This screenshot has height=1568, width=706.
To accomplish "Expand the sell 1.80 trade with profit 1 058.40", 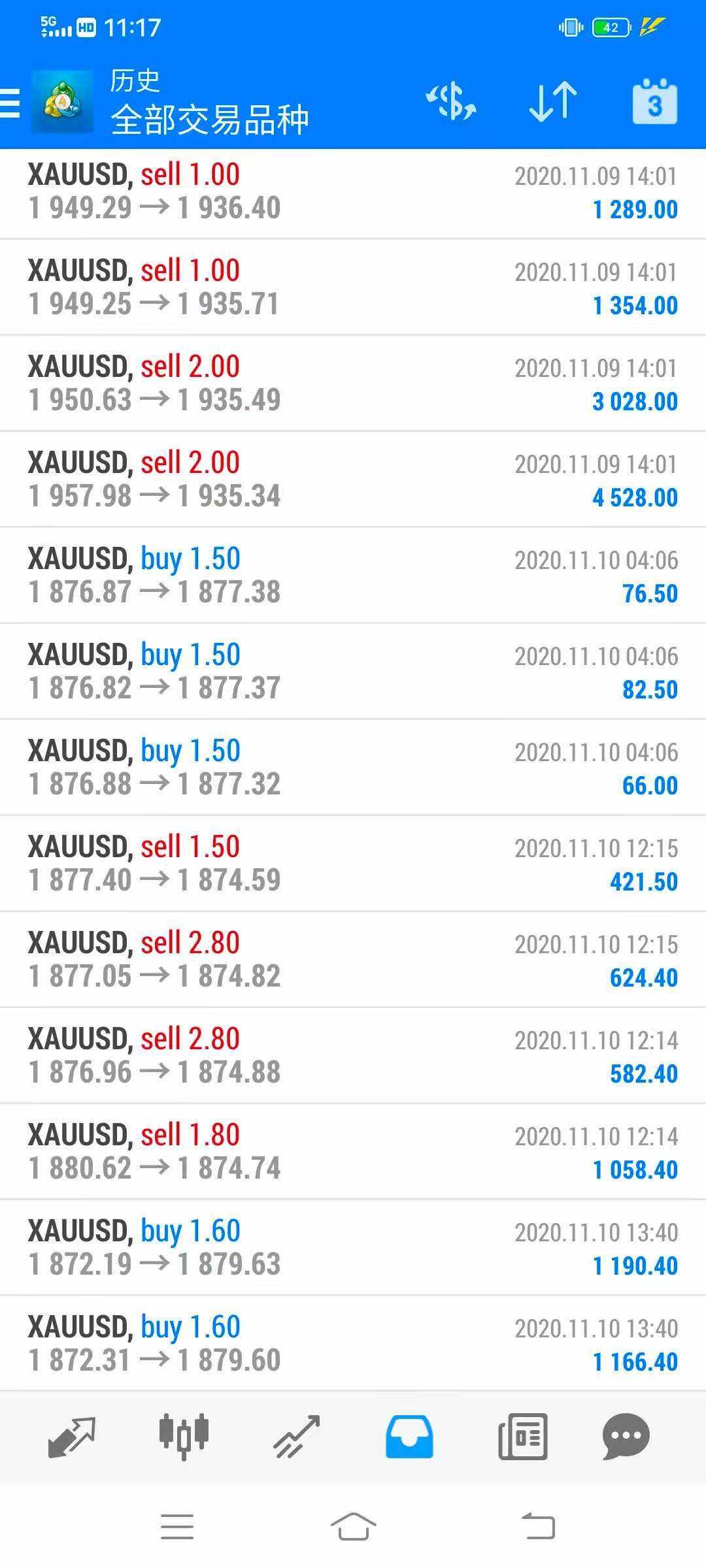I will pyautogui.click(x=353, y=1152).
